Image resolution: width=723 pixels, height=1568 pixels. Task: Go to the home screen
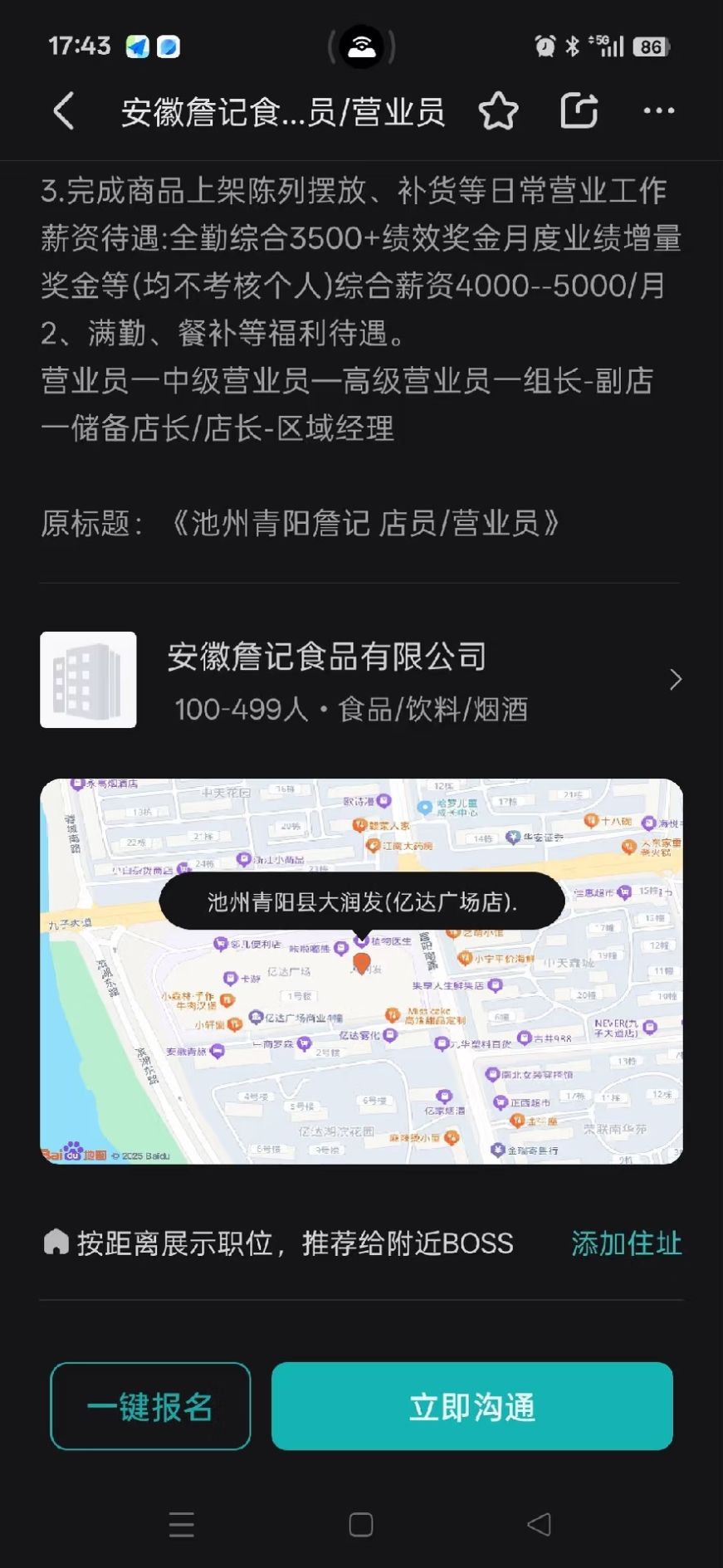(361, 1524)
